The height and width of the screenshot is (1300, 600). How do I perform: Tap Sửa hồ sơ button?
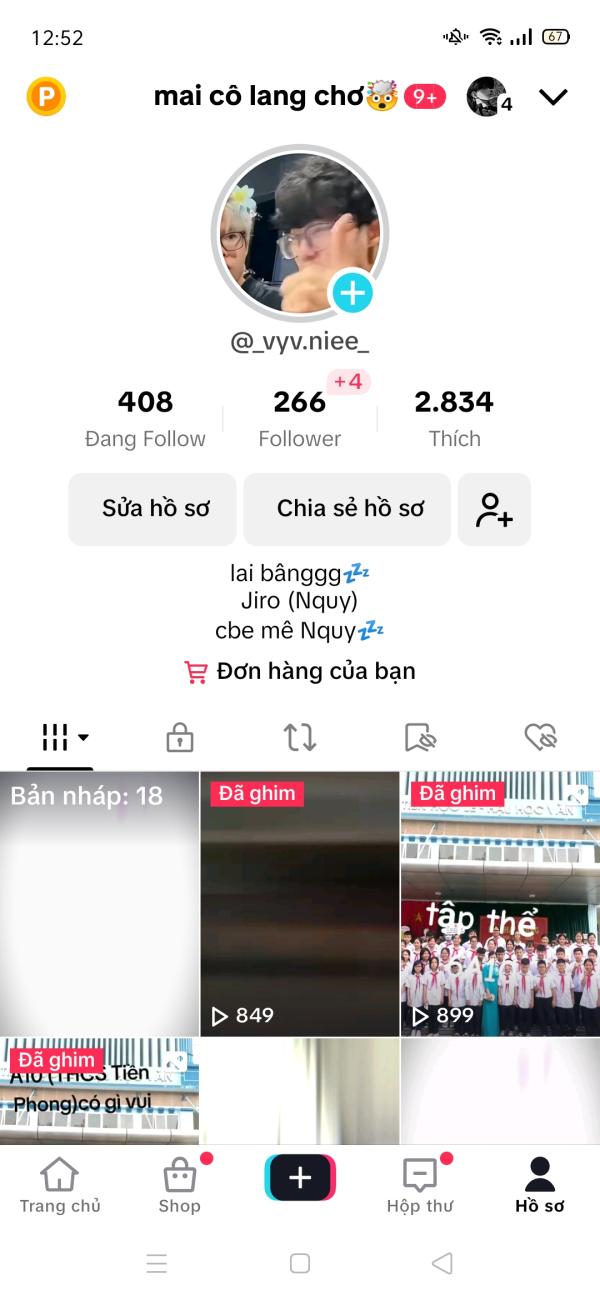153,509
